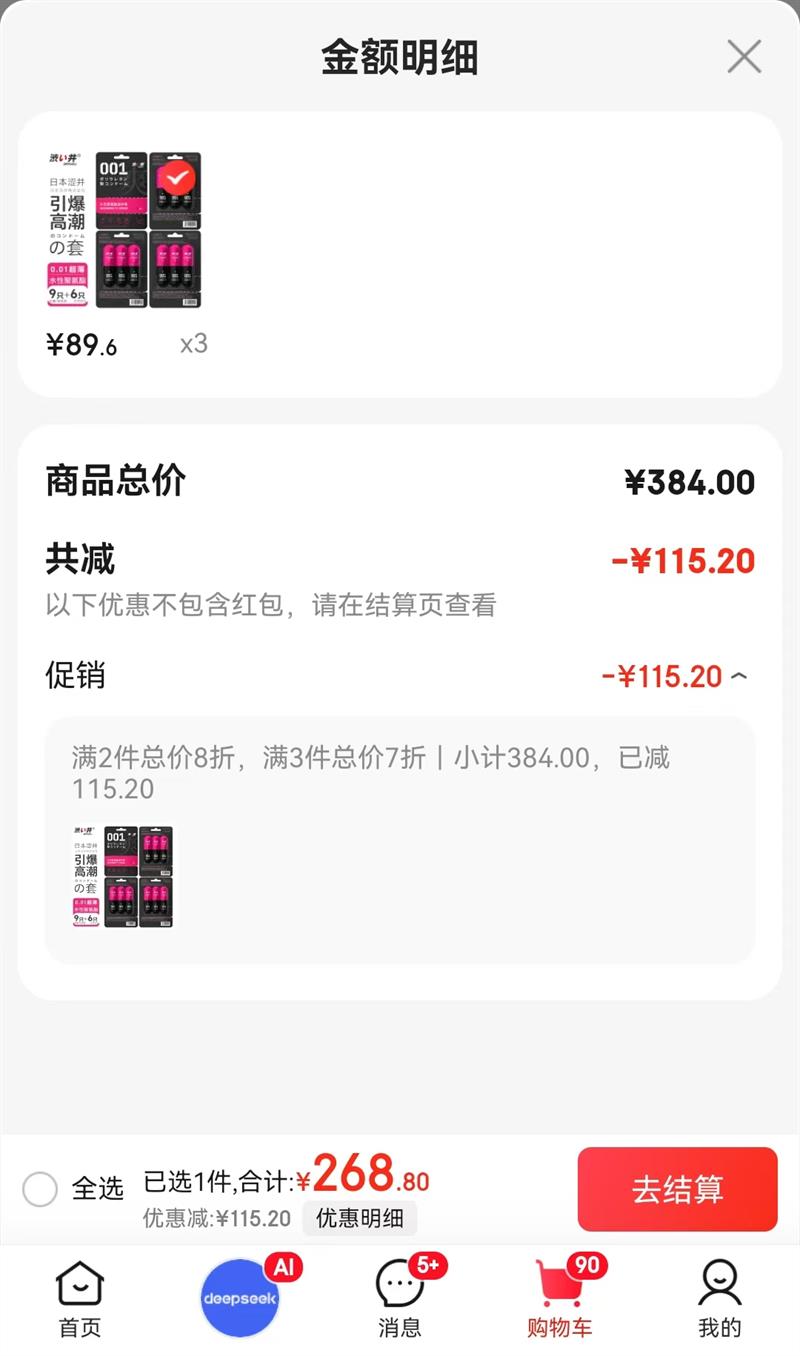Toggle the 全选 select-all checkbox
Screen dimensions: 800x1356
click(40, 1189)
